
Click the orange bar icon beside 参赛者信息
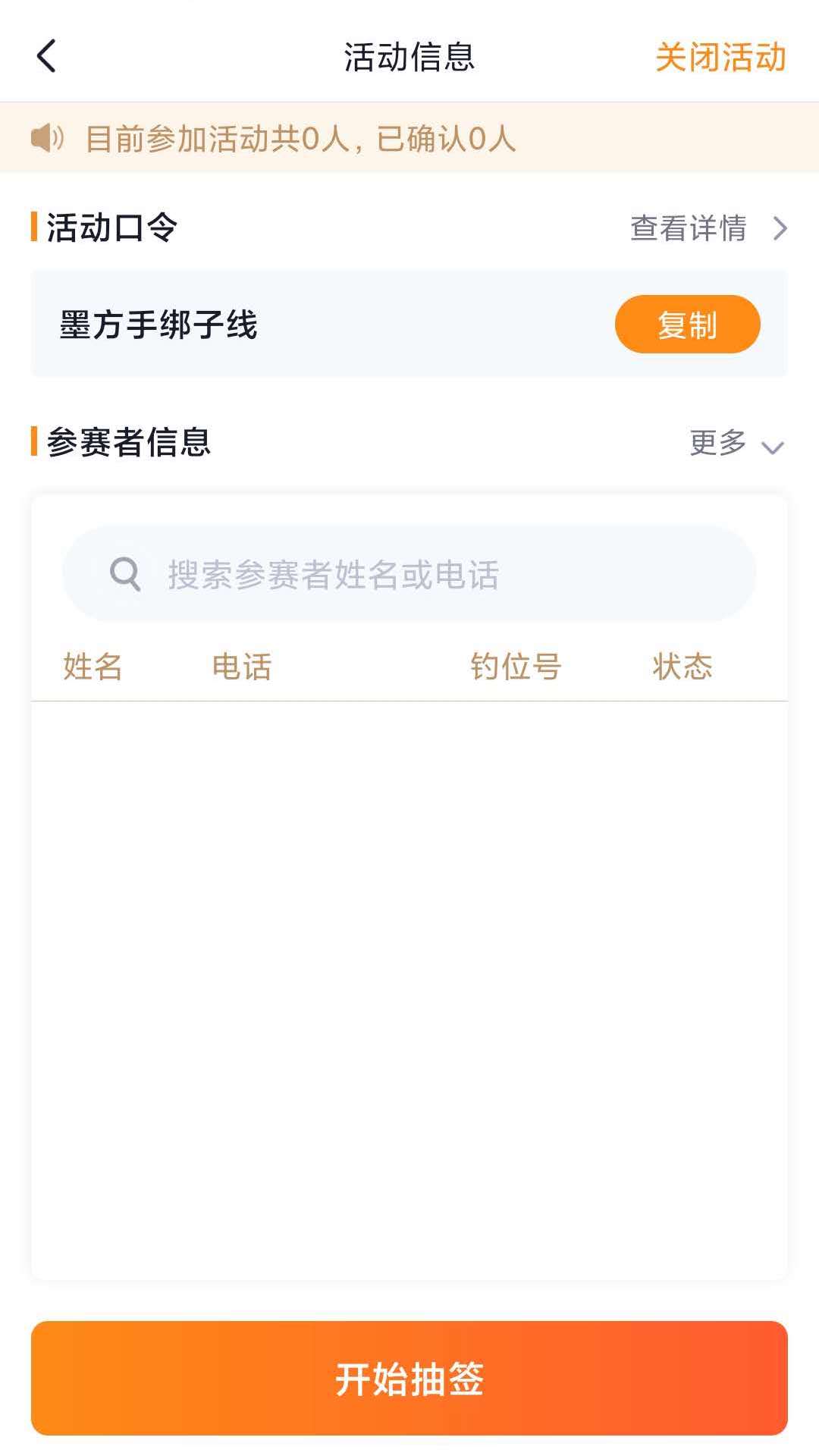(33, 440)
